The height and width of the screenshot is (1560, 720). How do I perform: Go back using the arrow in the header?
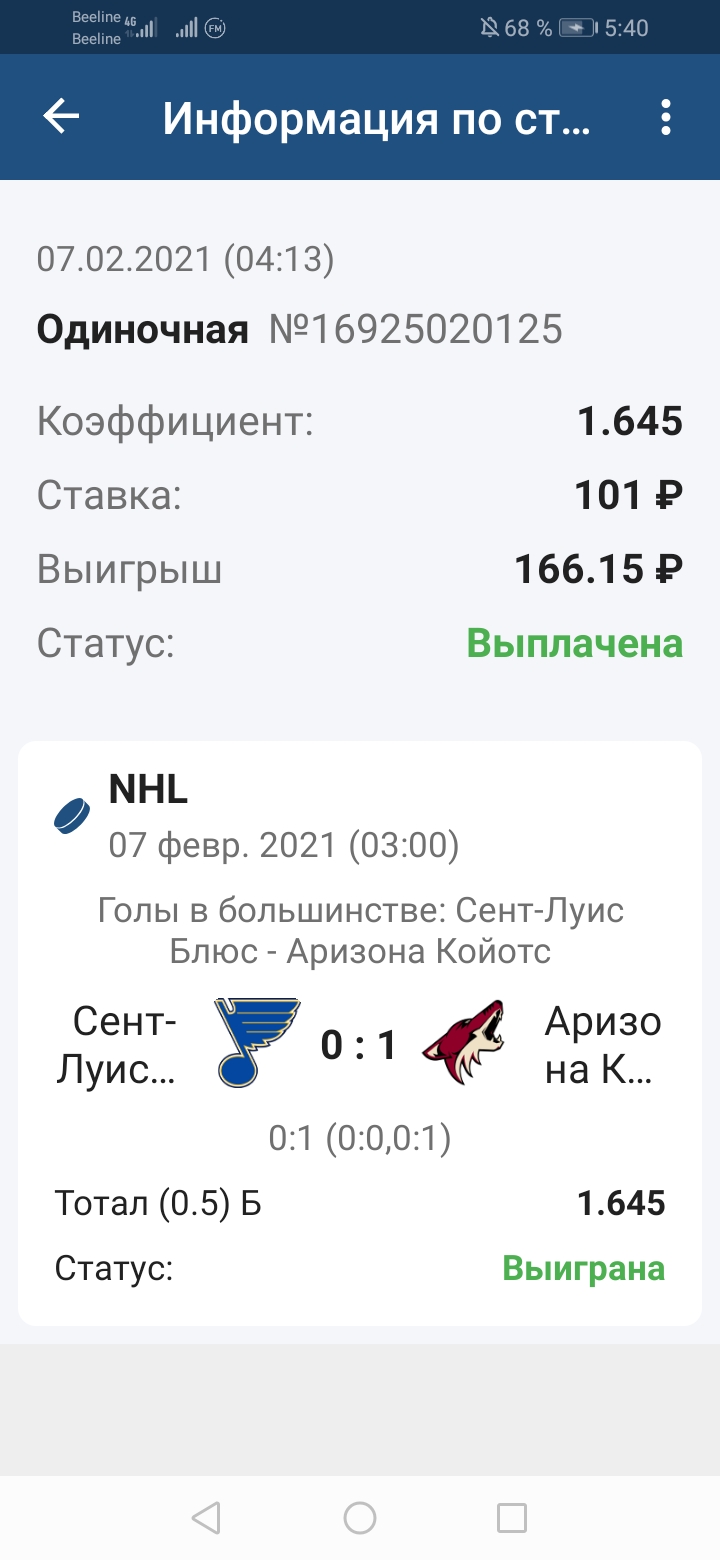(x=61, y=118)
